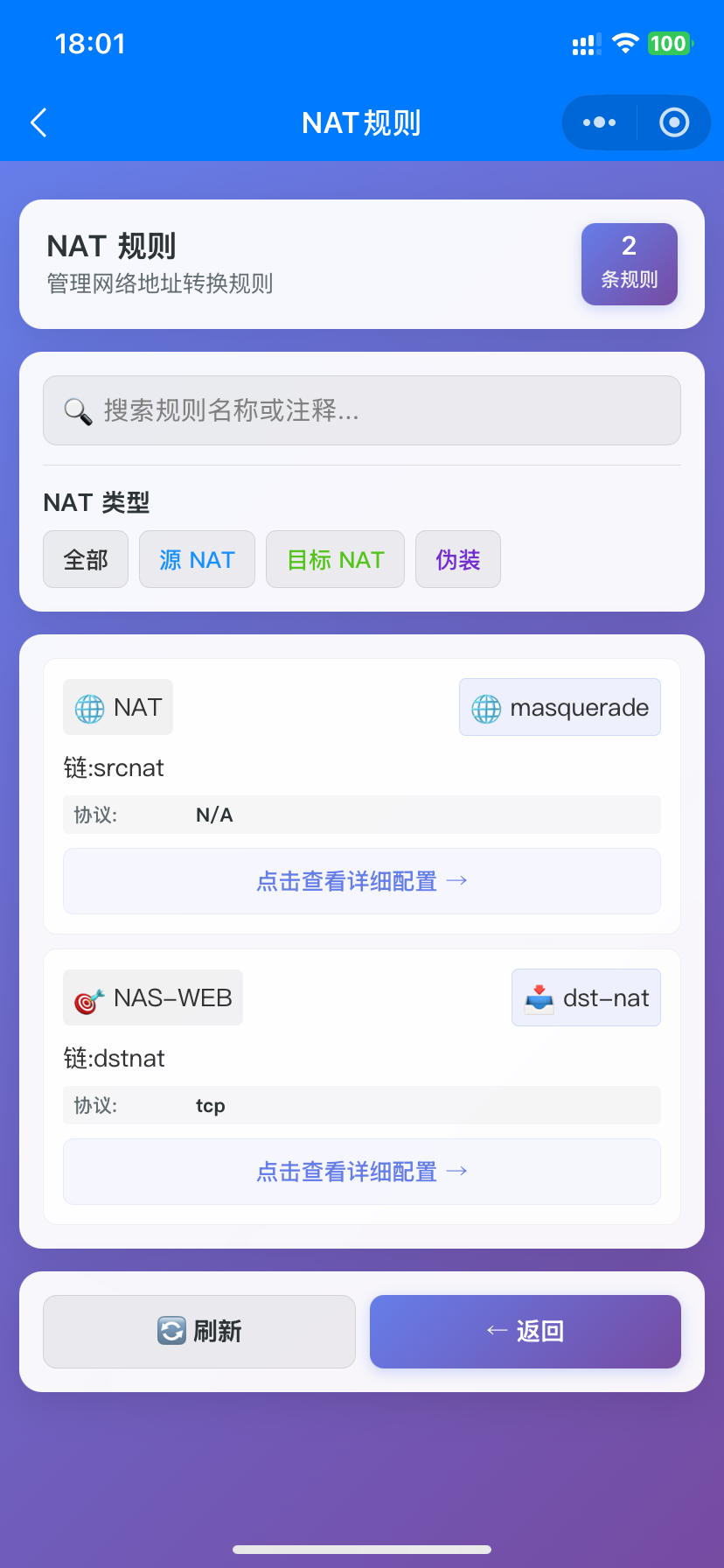Screen dimensions: 724x1568
Task: Filter by 源 NAT type
Action: coord(197,559)
